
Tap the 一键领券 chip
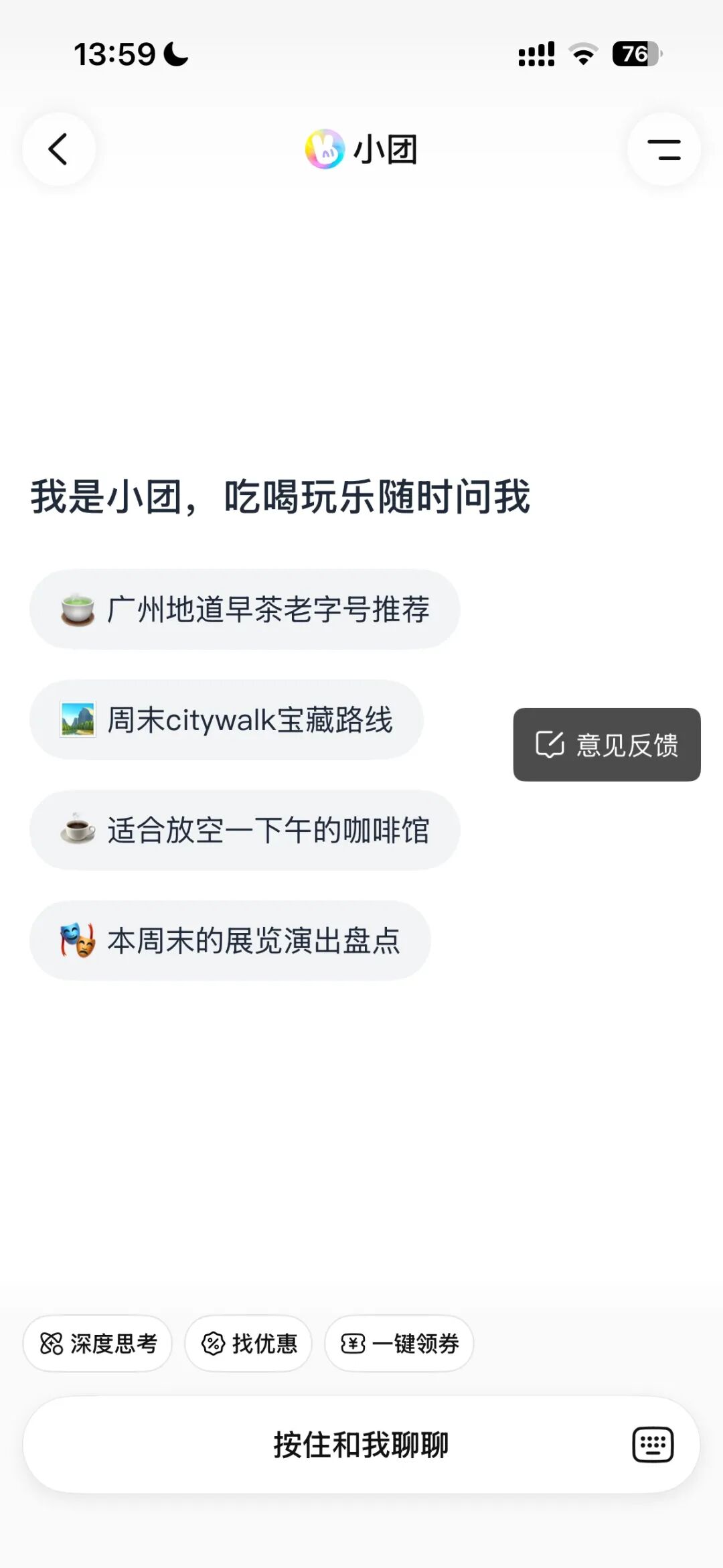click(x=399, y=1343)
